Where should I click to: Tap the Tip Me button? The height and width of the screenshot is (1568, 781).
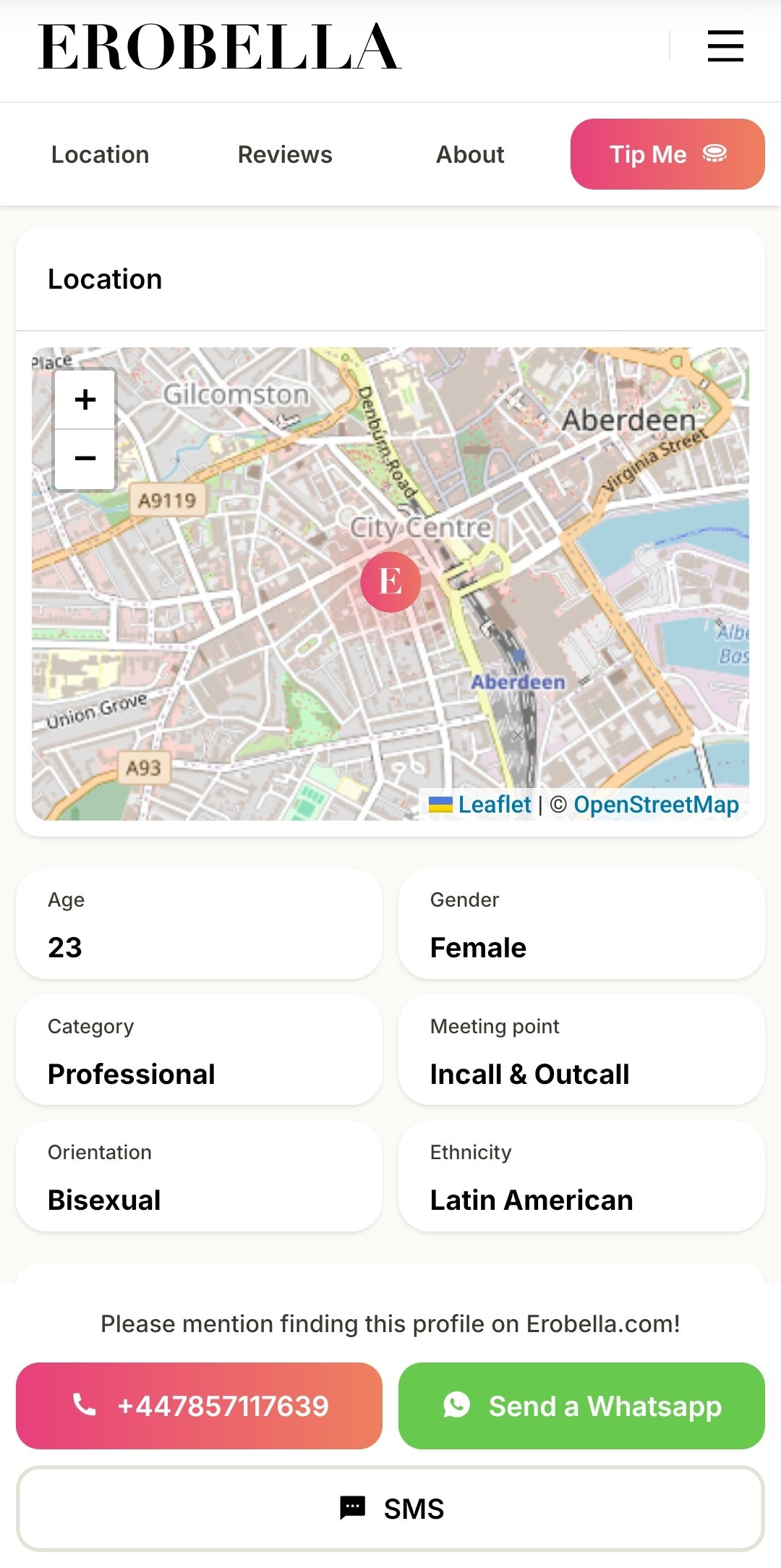[667, 155]
